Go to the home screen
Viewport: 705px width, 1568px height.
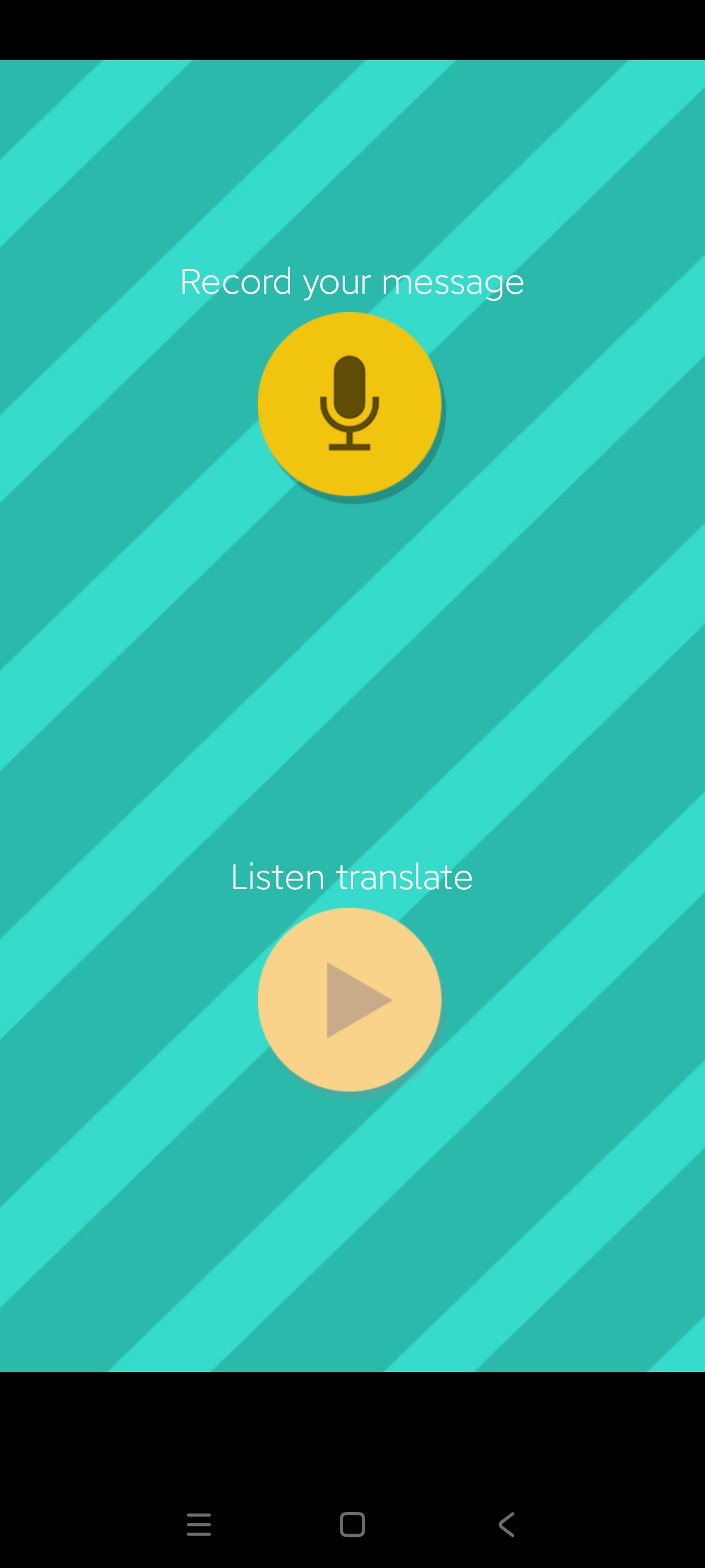[352, 1524]
